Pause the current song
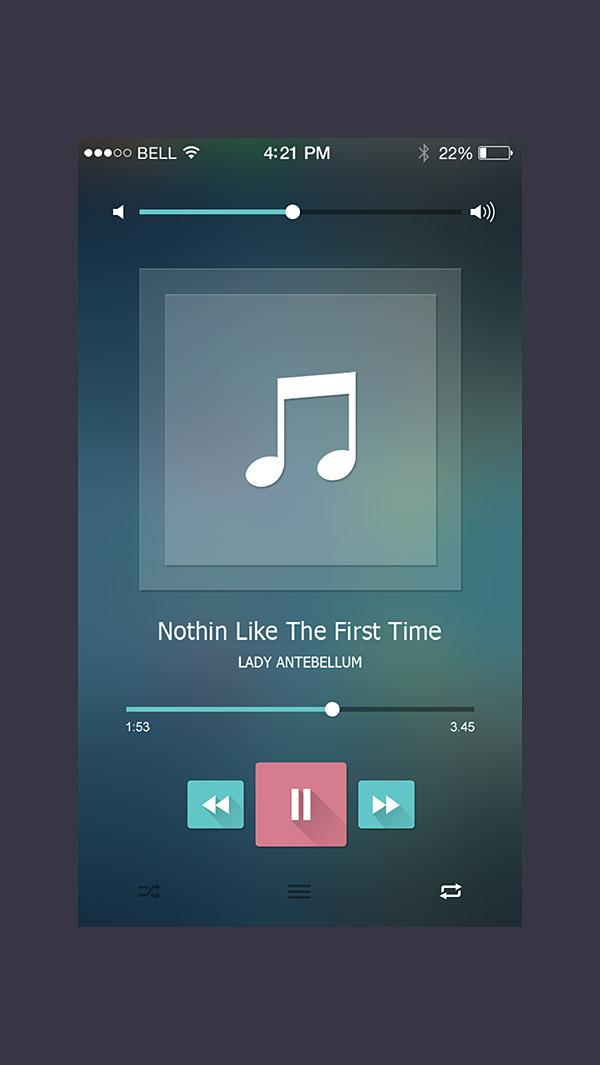The image size is (600, 1065). (301, 804)
